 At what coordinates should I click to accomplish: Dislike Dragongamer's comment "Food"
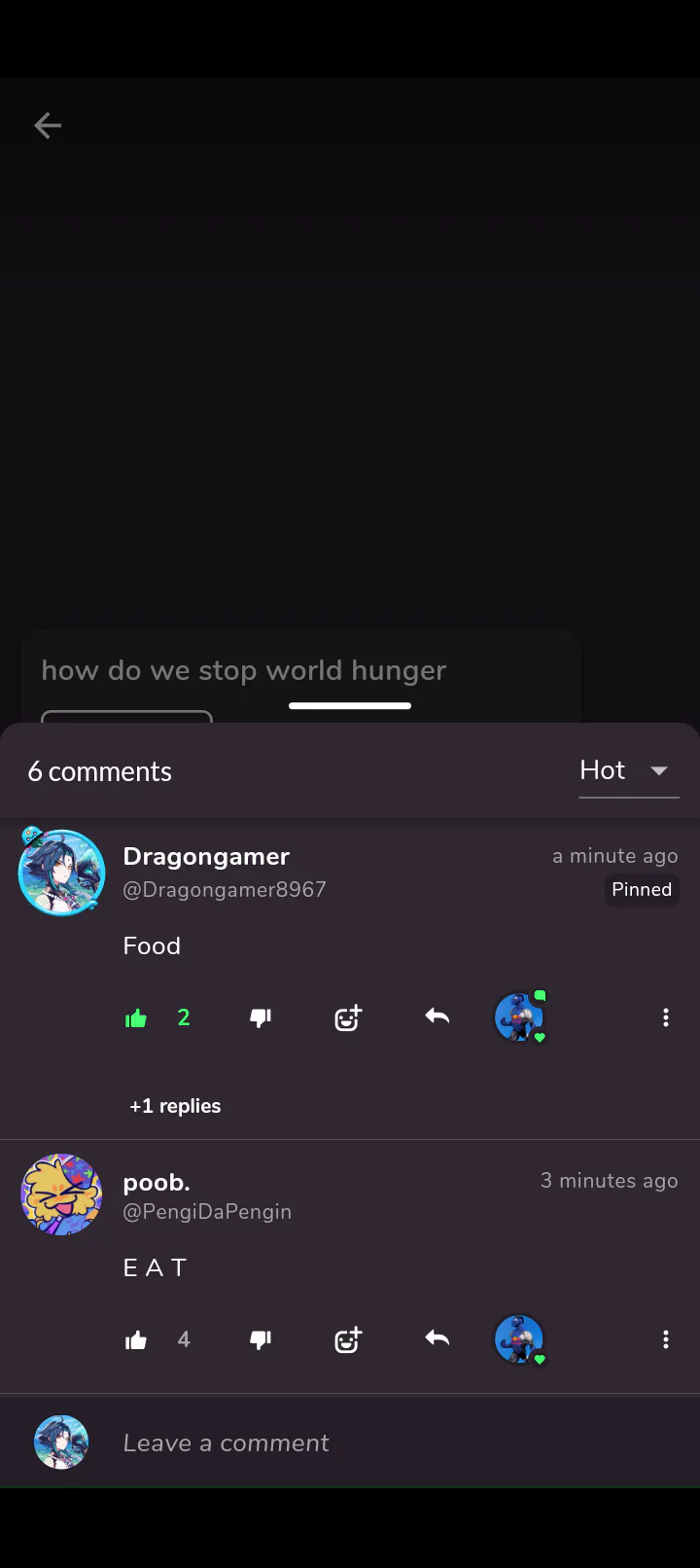tap(261, 1018)
